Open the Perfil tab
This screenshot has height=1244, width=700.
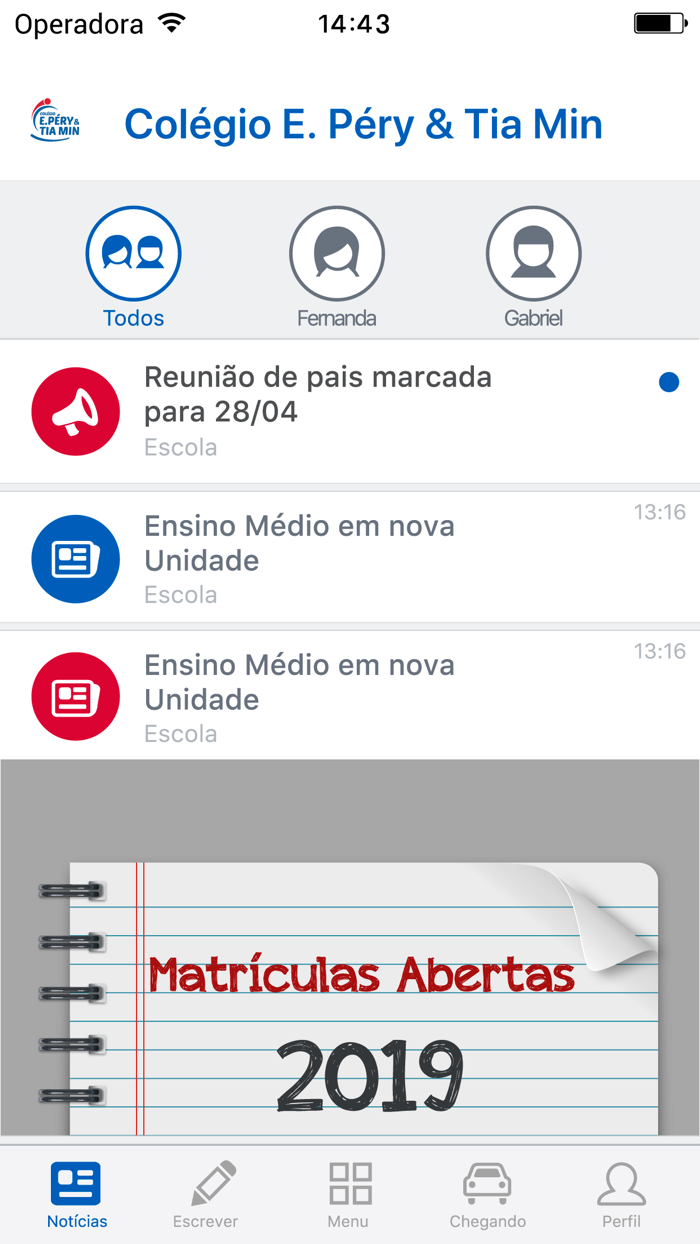[x=621, y=1195]
